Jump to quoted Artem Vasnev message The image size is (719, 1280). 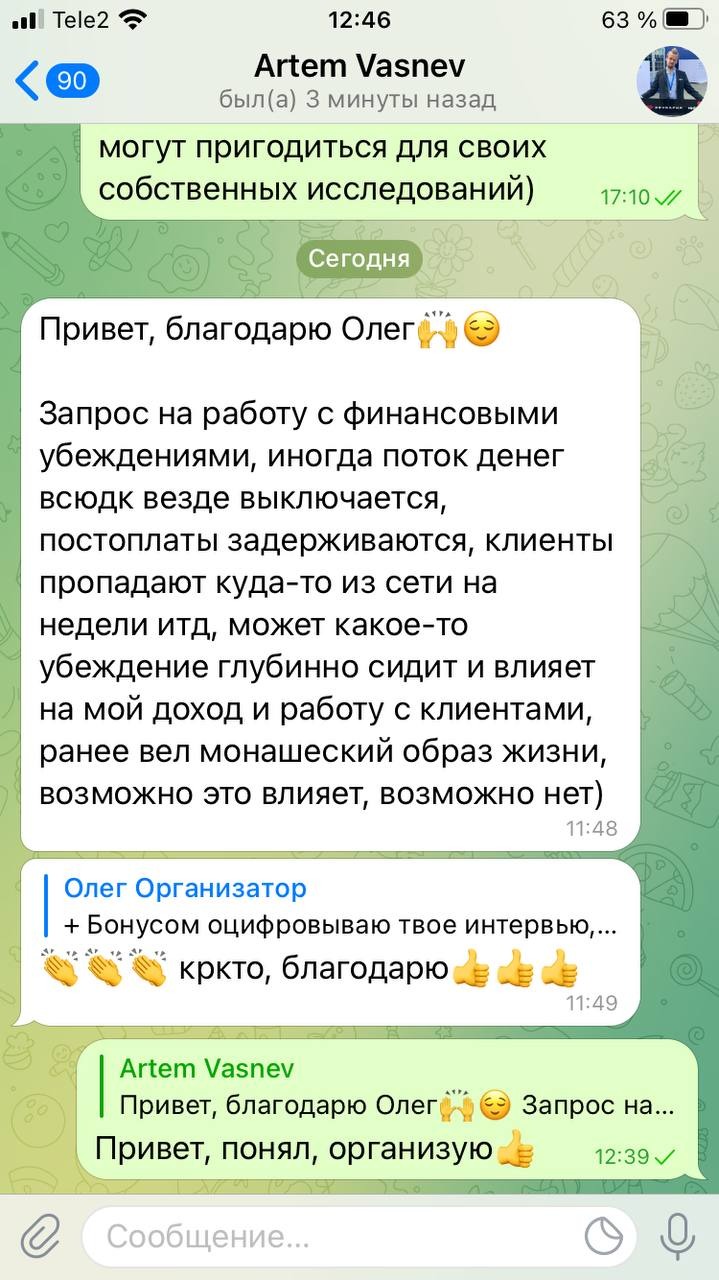[390, 1087]
